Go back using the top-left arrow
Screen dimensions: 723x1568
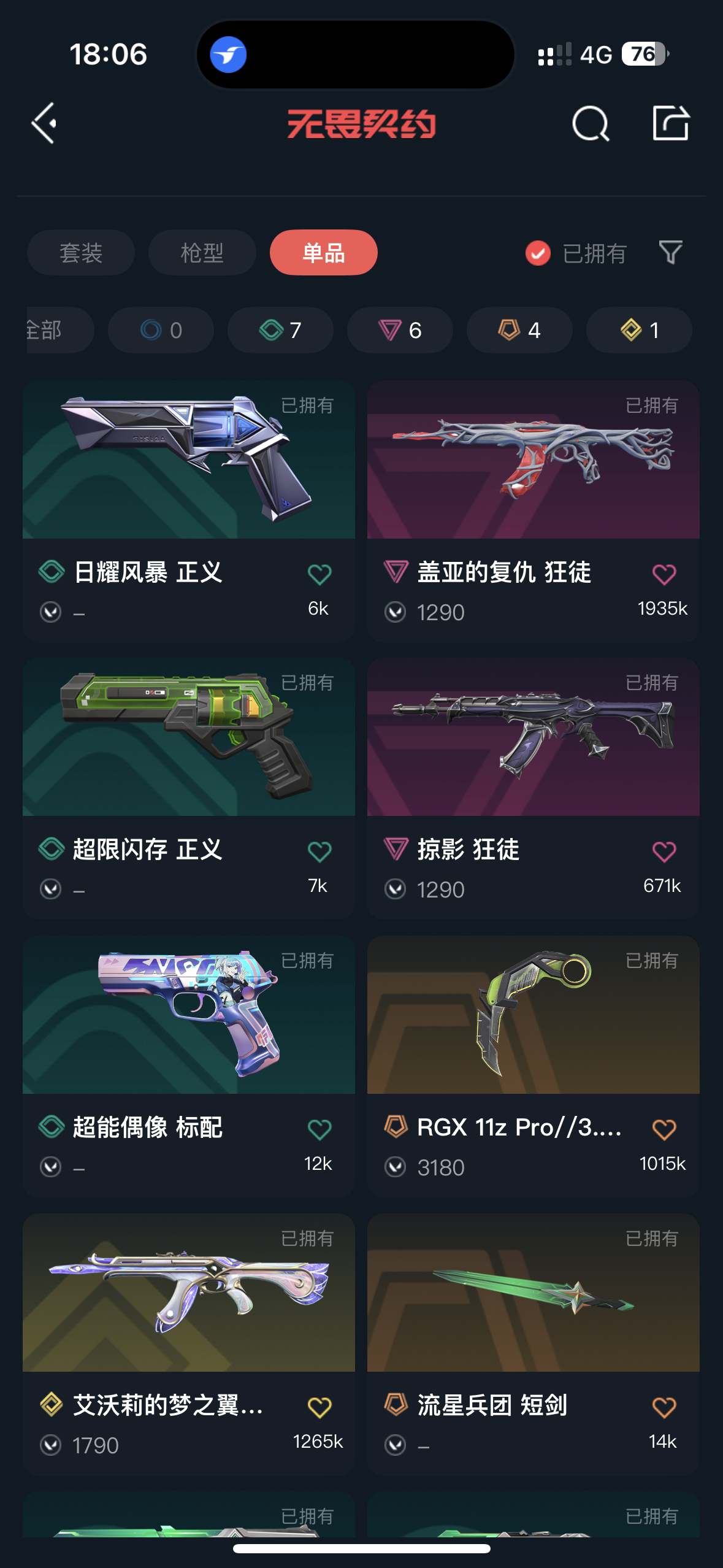[45, 123]
